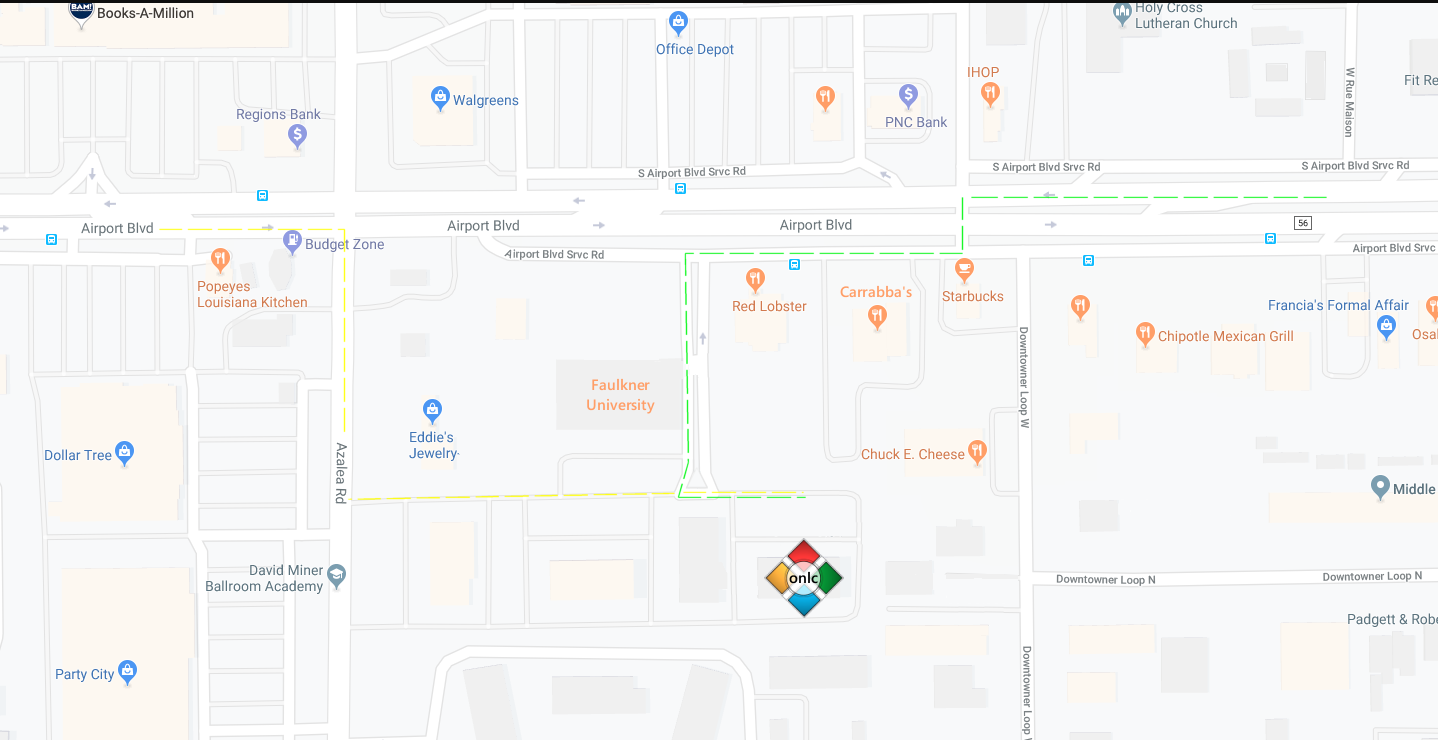Tap the Chuck E. Cheese pin
The height and width of the screenshot is (740, 1438).
(x=977, y=452)
